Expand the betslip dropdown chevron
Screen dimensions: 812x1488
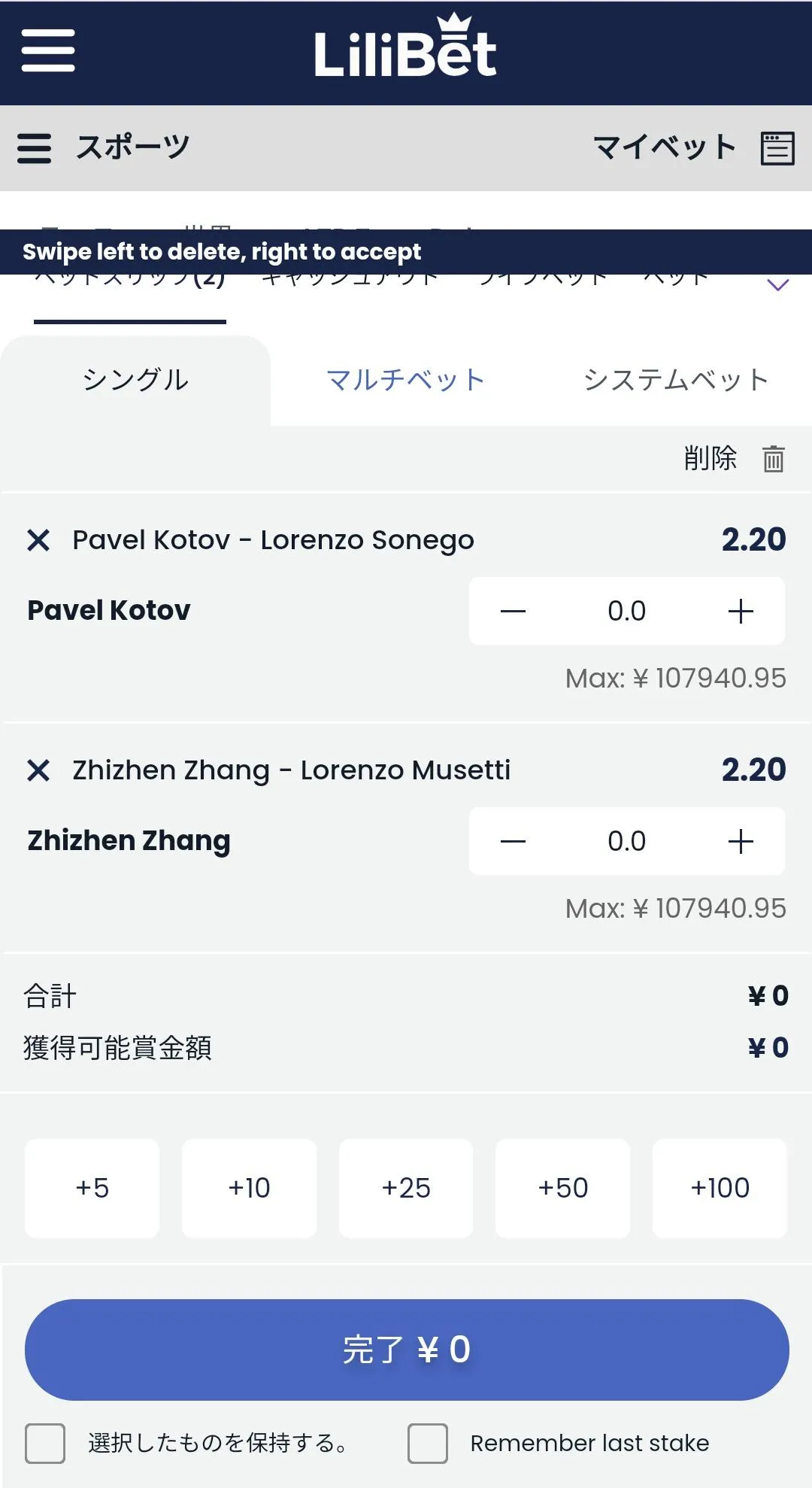(x=777, y=285)
